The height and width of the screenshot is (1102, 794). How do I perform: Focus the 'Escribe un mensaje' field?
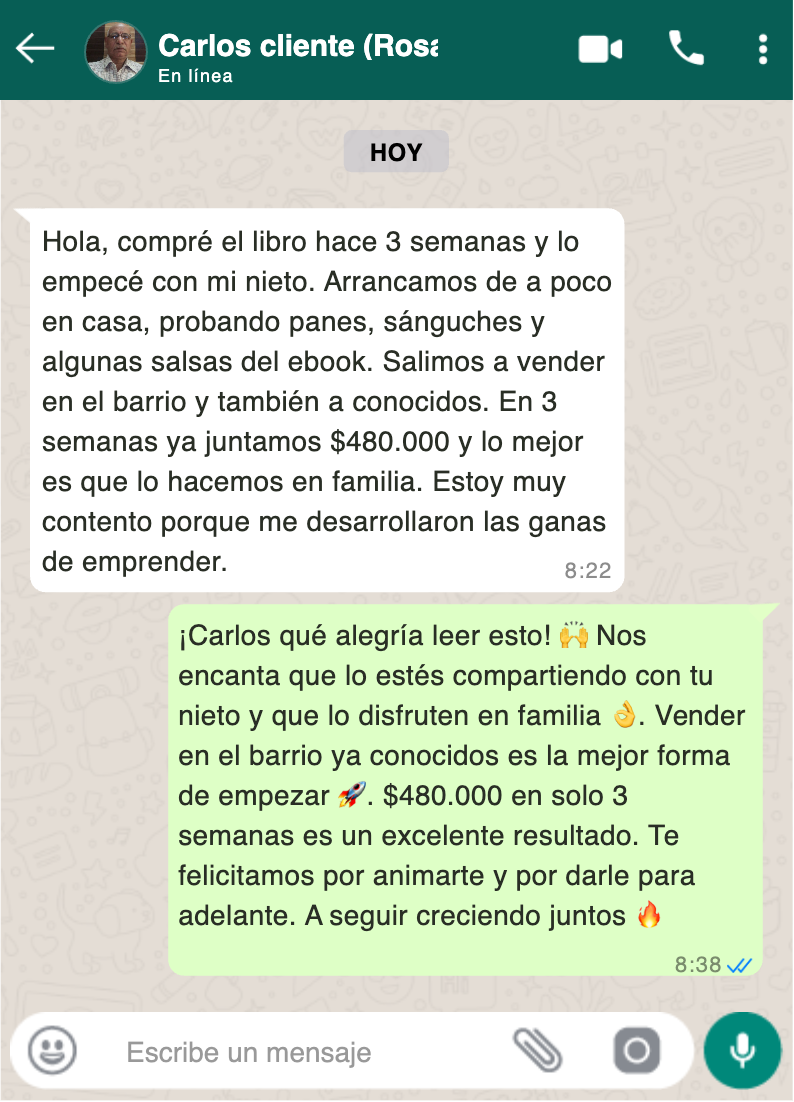[x=300, y=1052]
